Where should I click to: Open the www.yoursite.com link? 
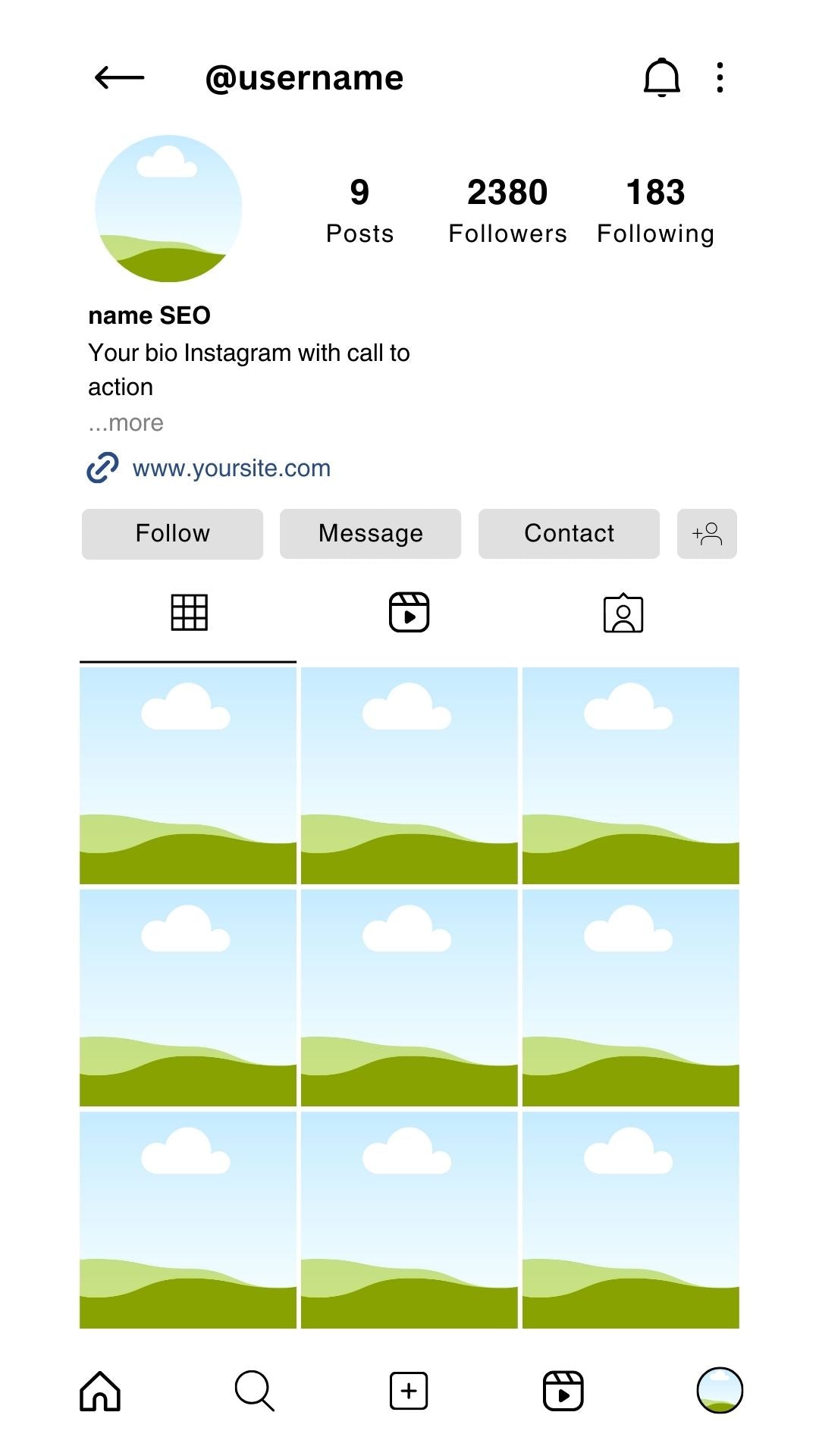coord(231,468)
